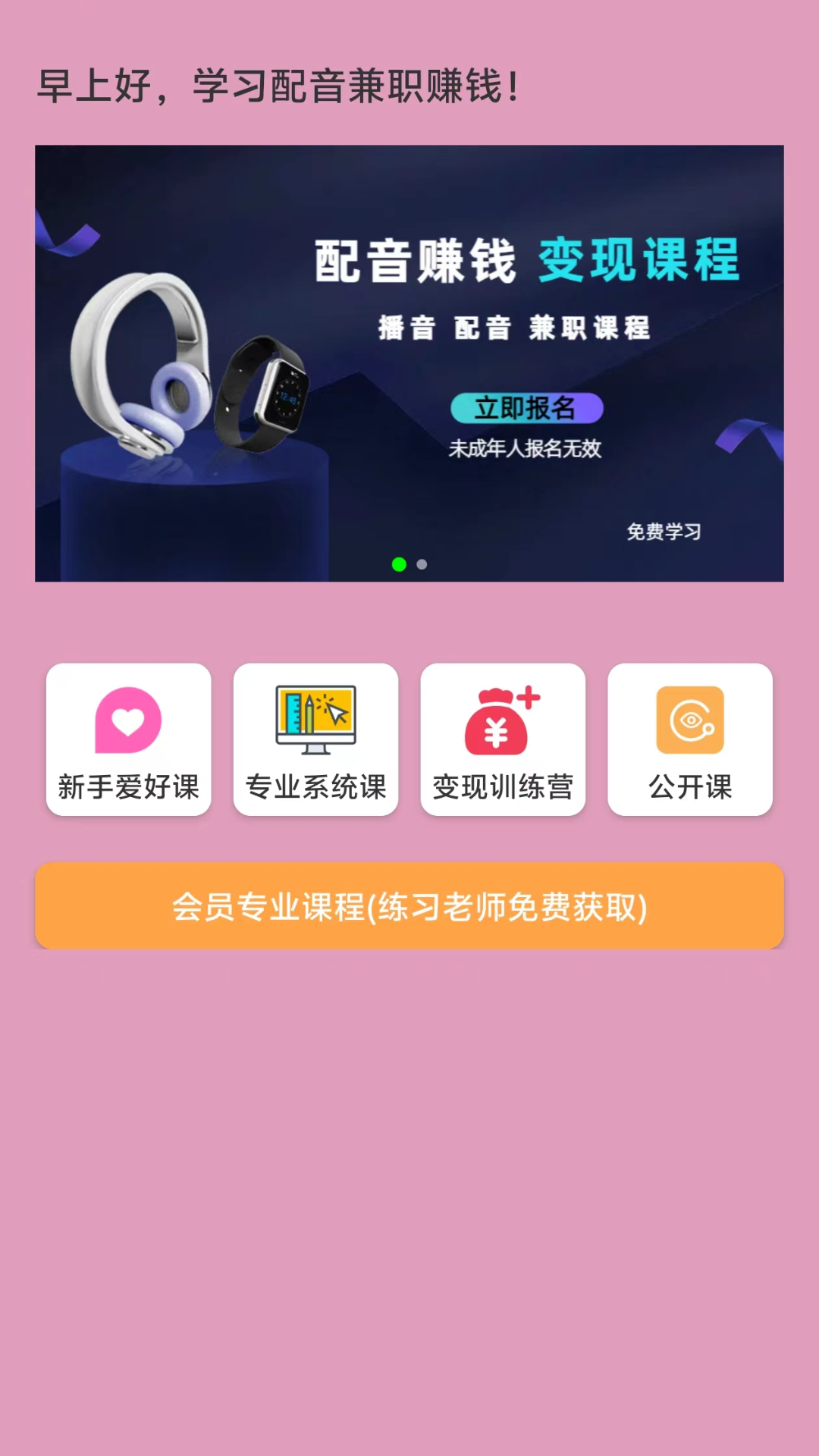Go to 变现训练营

tap(503, 739)
